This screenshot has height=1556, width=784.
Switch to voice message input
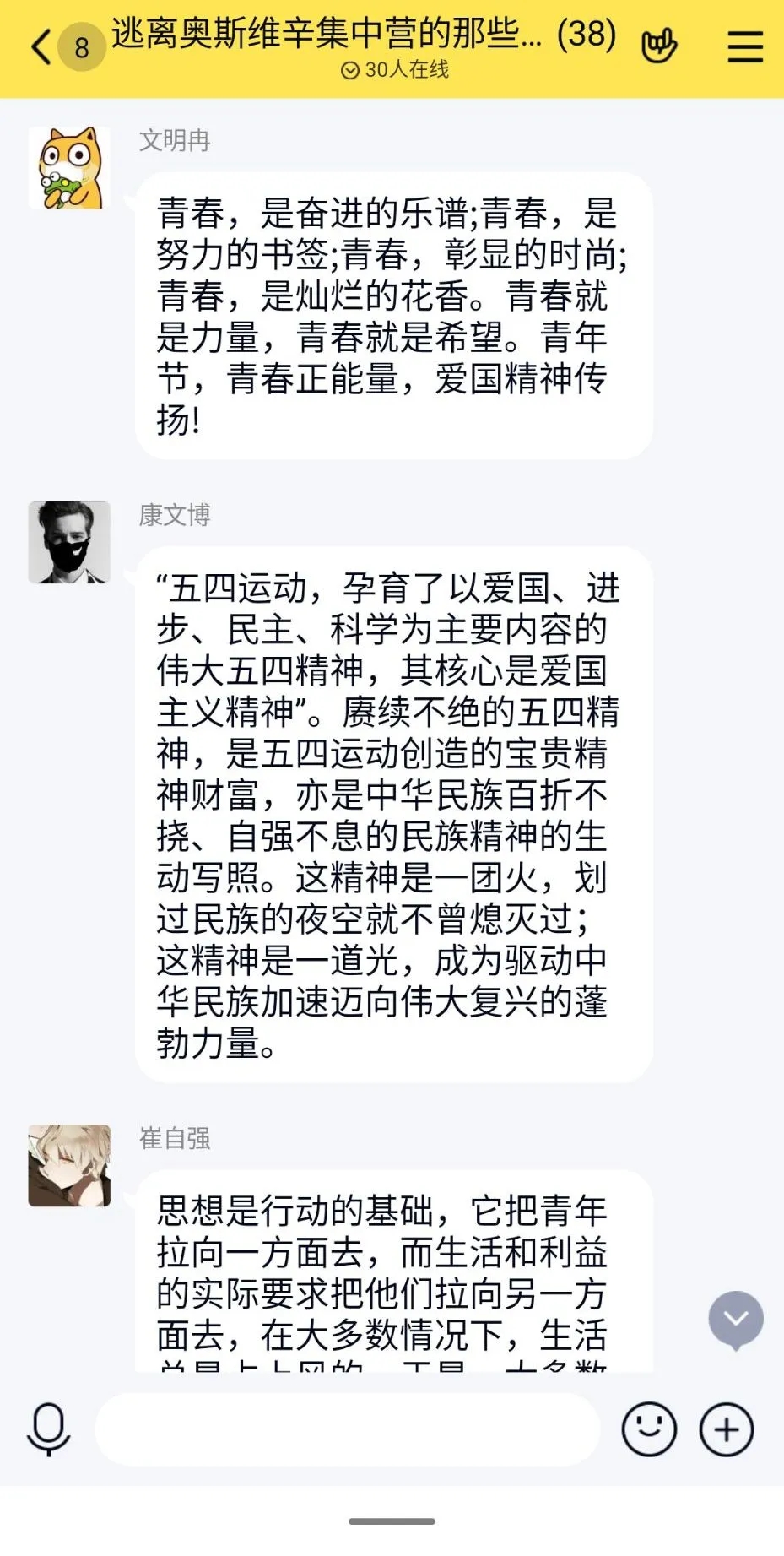[x=49, y=1429]
